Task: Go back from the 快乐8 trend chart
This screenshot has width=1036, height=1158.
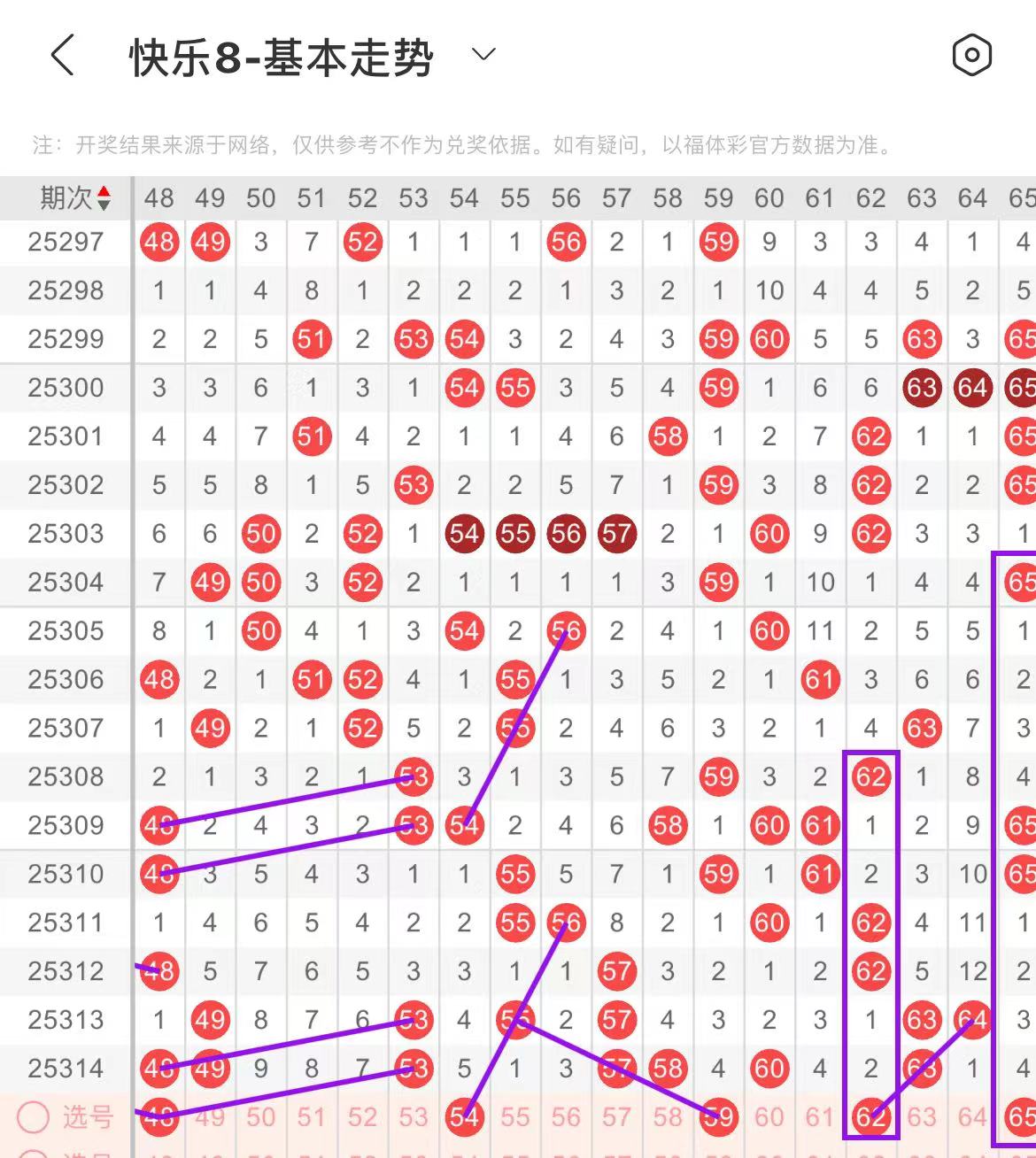Action: [62, 55]
